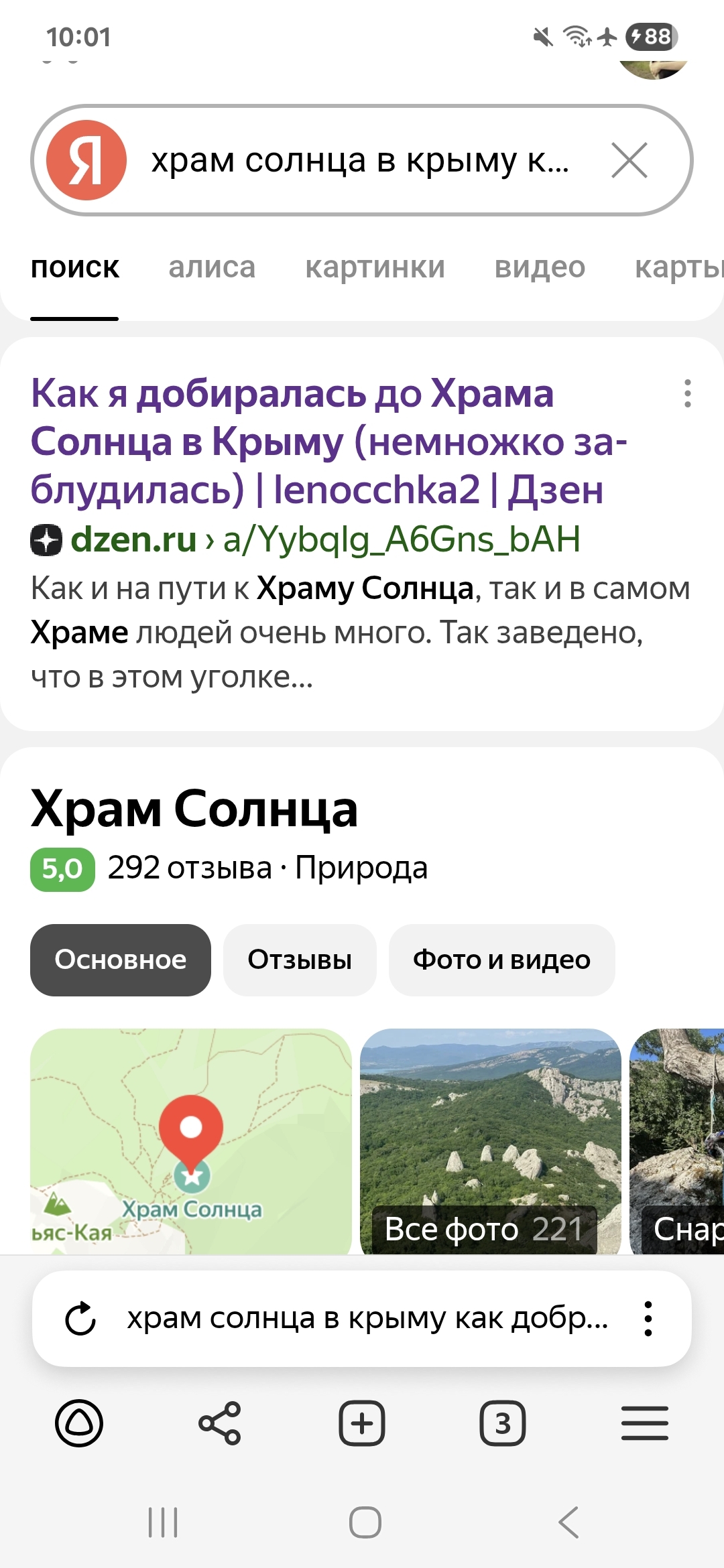This screenshot has width=724, height=1568.
Task: Reload the page from the address bar
Action: tap(80, 1318)
